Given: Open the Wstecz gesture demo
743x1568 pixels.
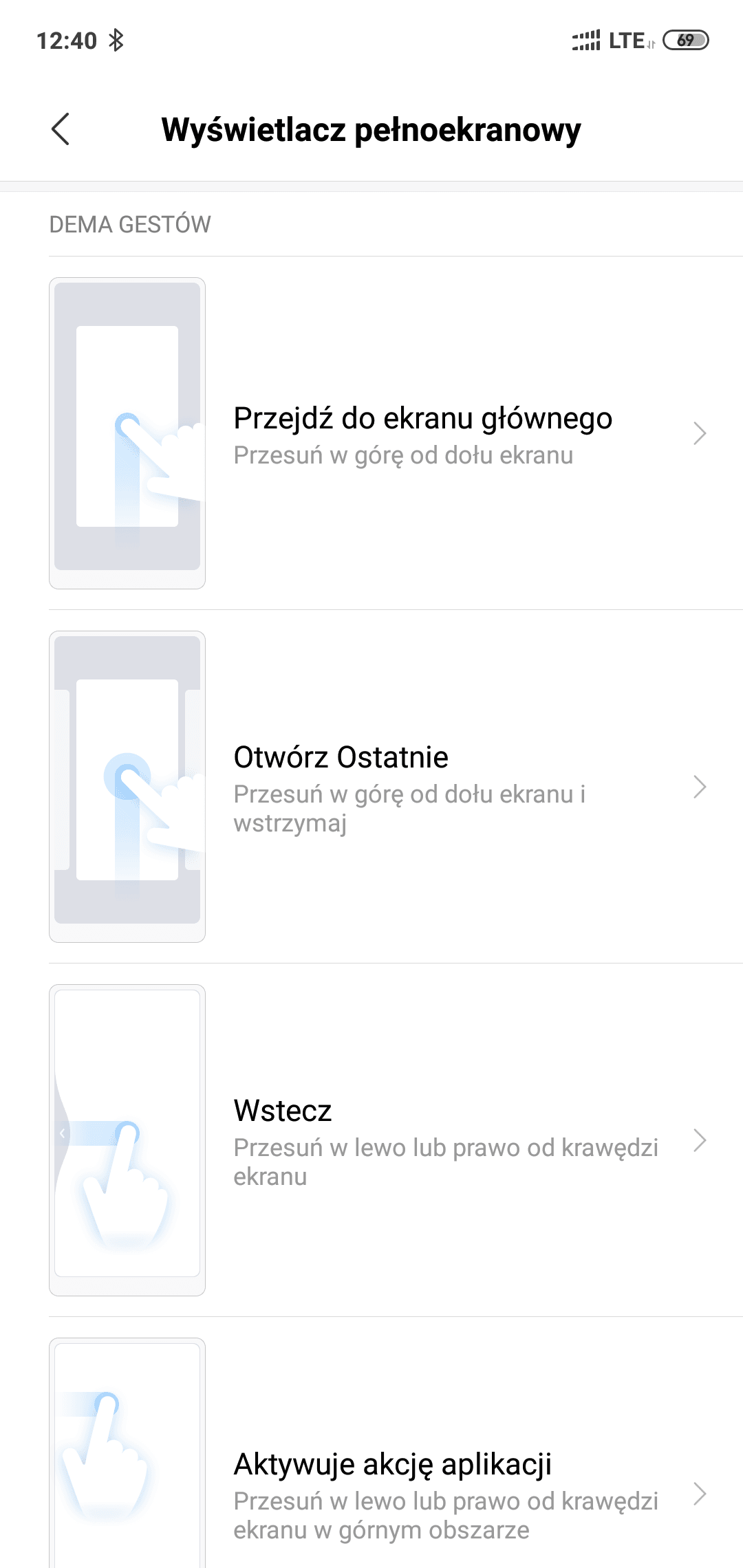Looking at the screenshot, I should click(371, 1140).
